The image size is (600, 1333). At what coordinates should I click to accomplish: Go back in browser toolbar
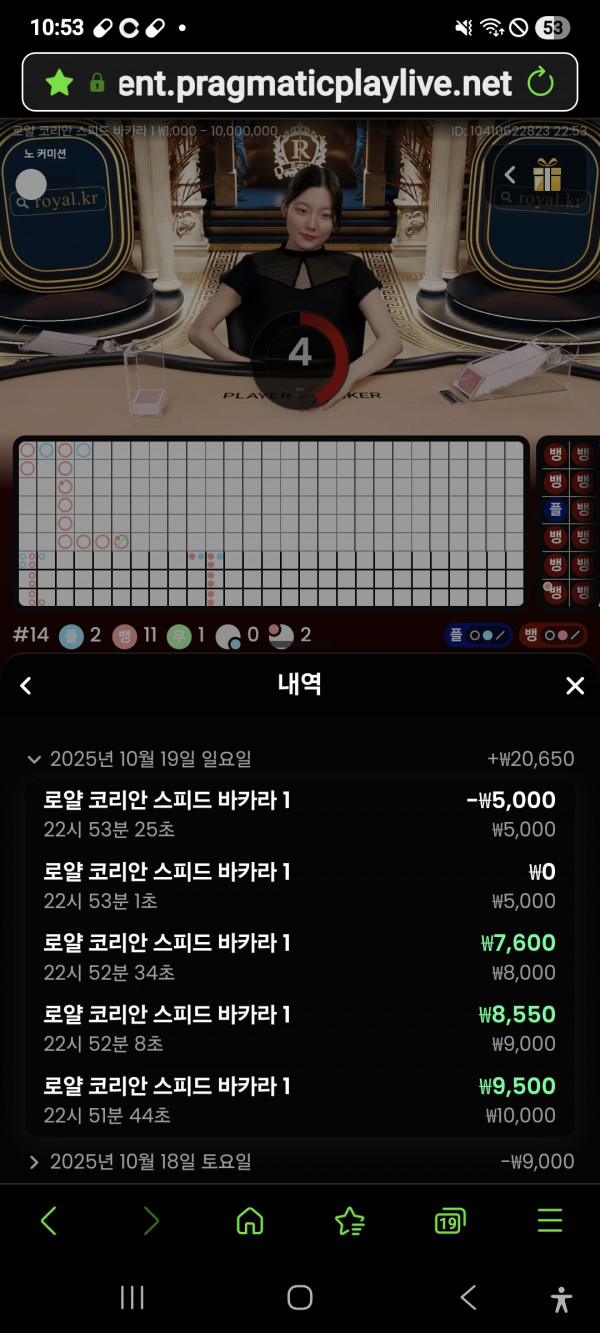point(48,1221)
